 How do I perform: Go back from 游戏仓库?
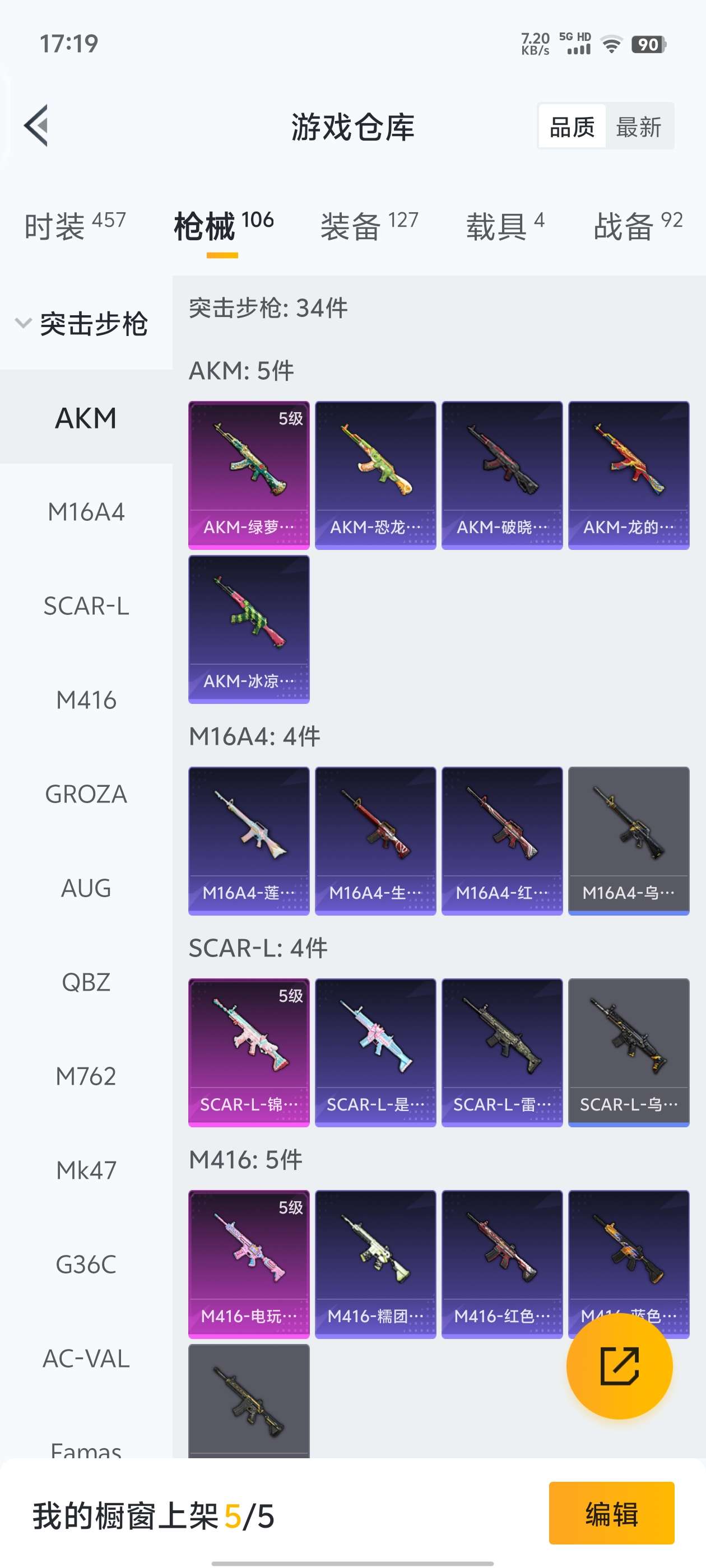(36, 125)
